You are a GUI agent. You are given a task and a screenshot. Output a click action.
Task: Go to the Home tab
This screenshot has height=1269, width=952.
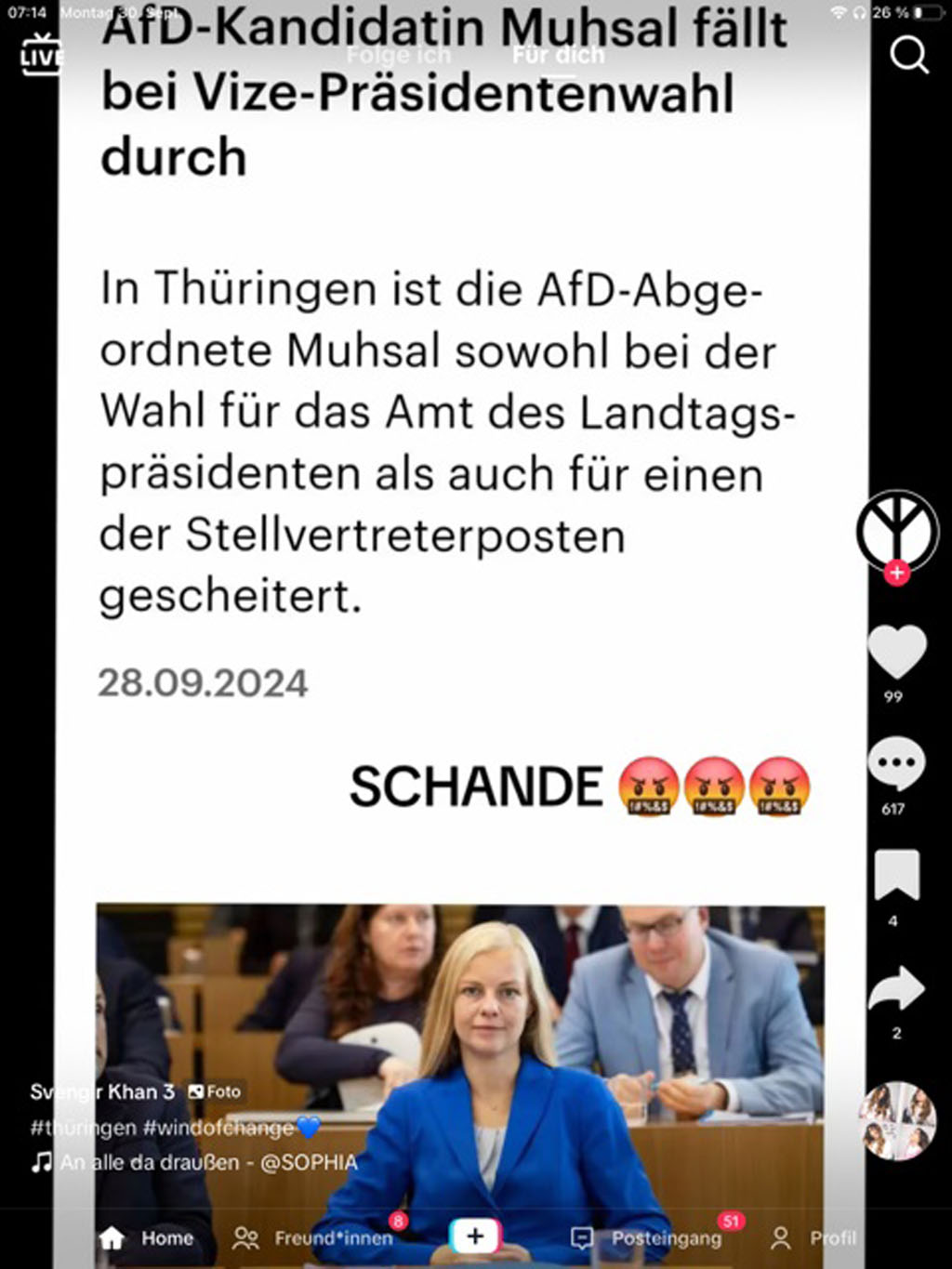point(147,1237)
